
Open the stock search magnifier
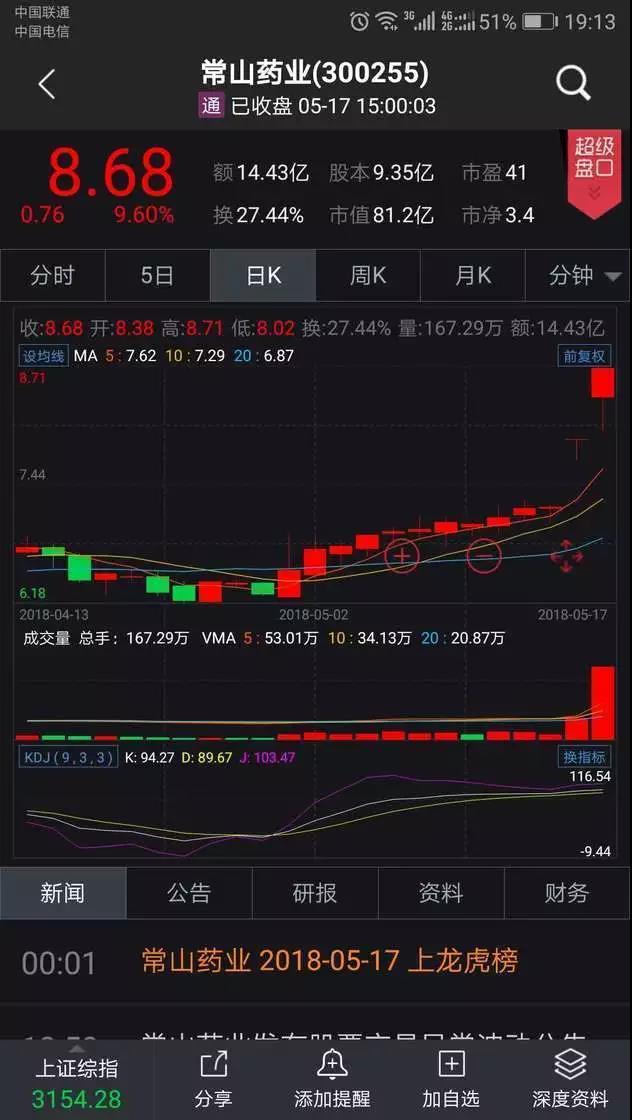[573, 84]
